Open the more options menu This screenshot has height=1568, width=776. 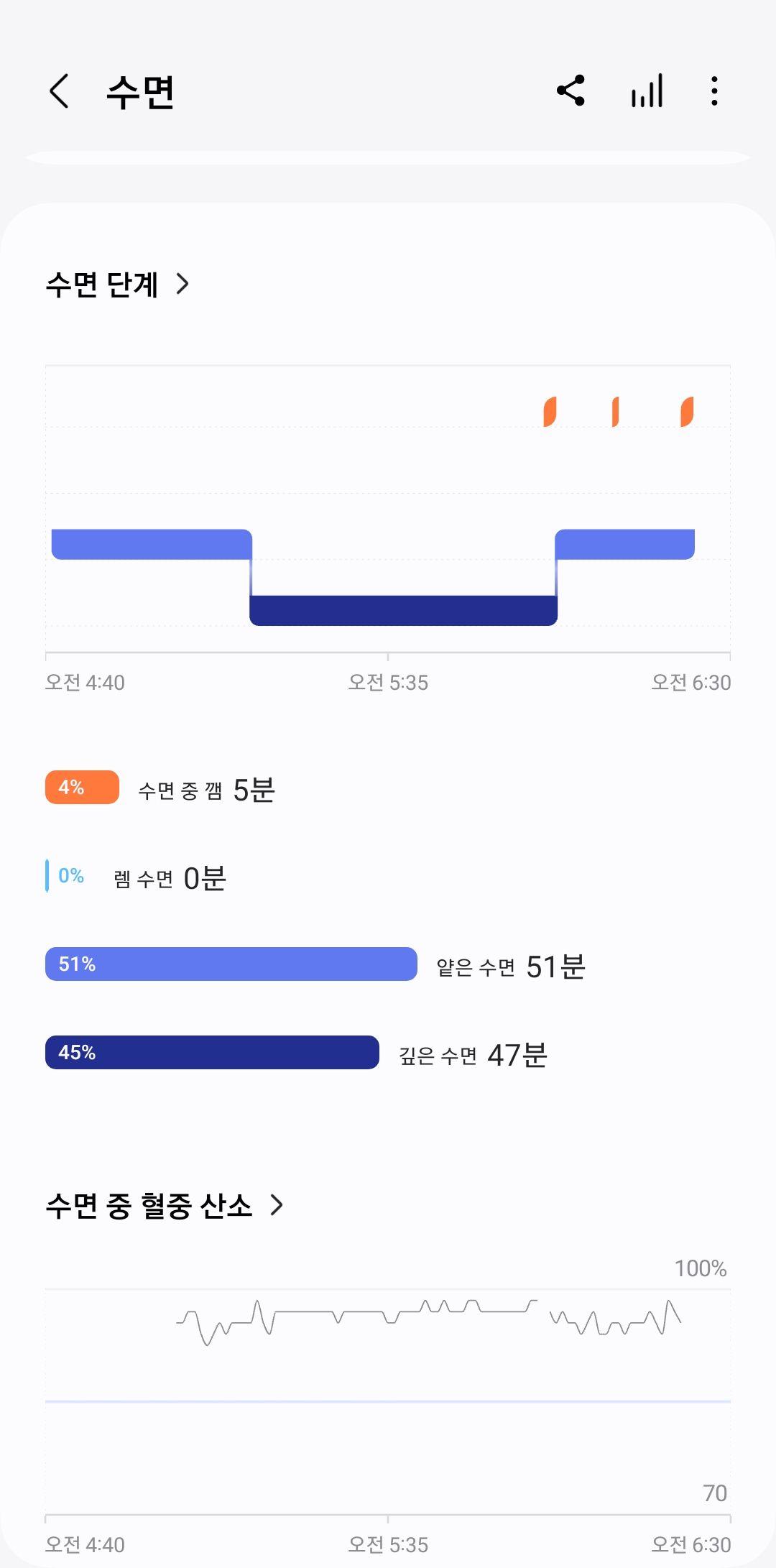[x=713, y=91]
